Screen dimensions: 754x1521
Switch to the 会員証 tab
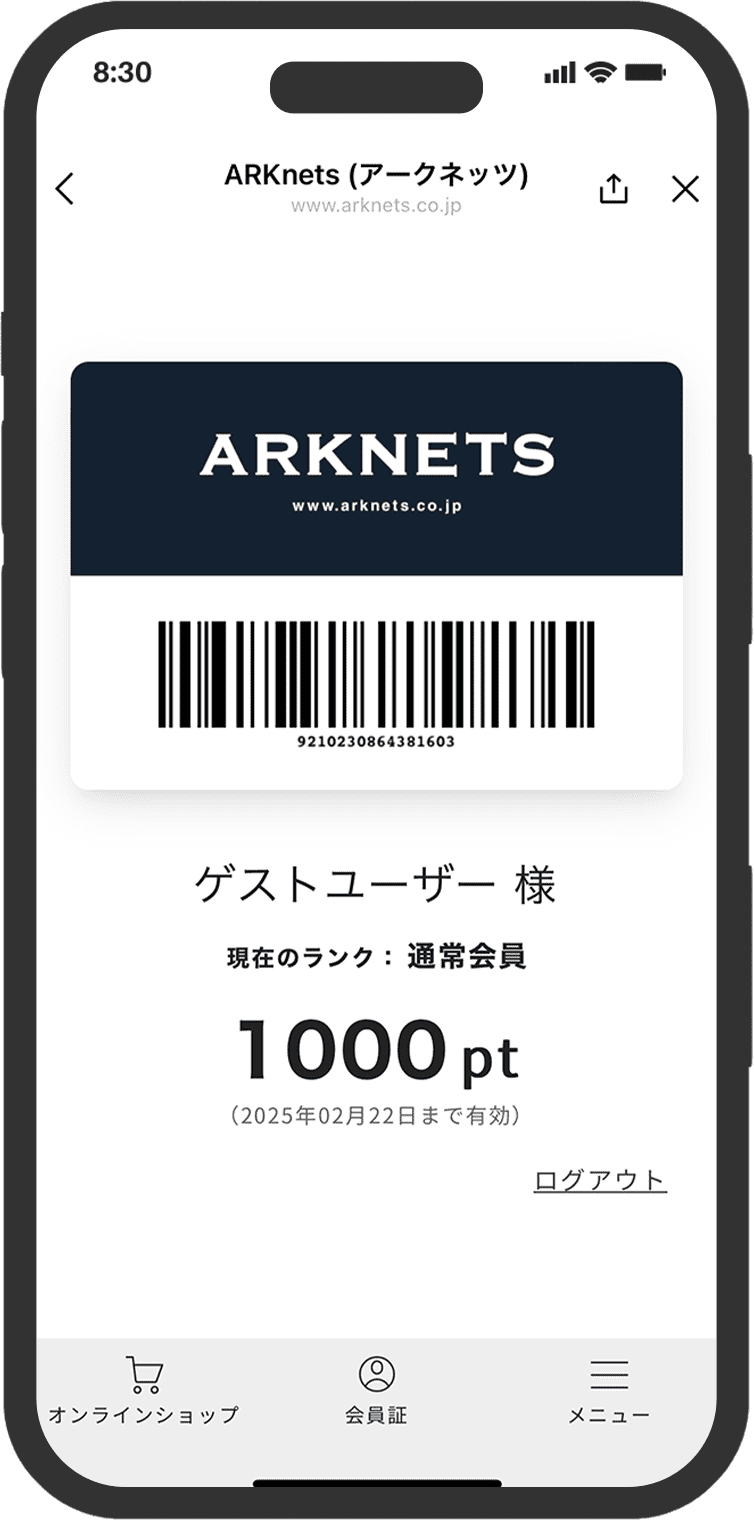coord(376,1390)
